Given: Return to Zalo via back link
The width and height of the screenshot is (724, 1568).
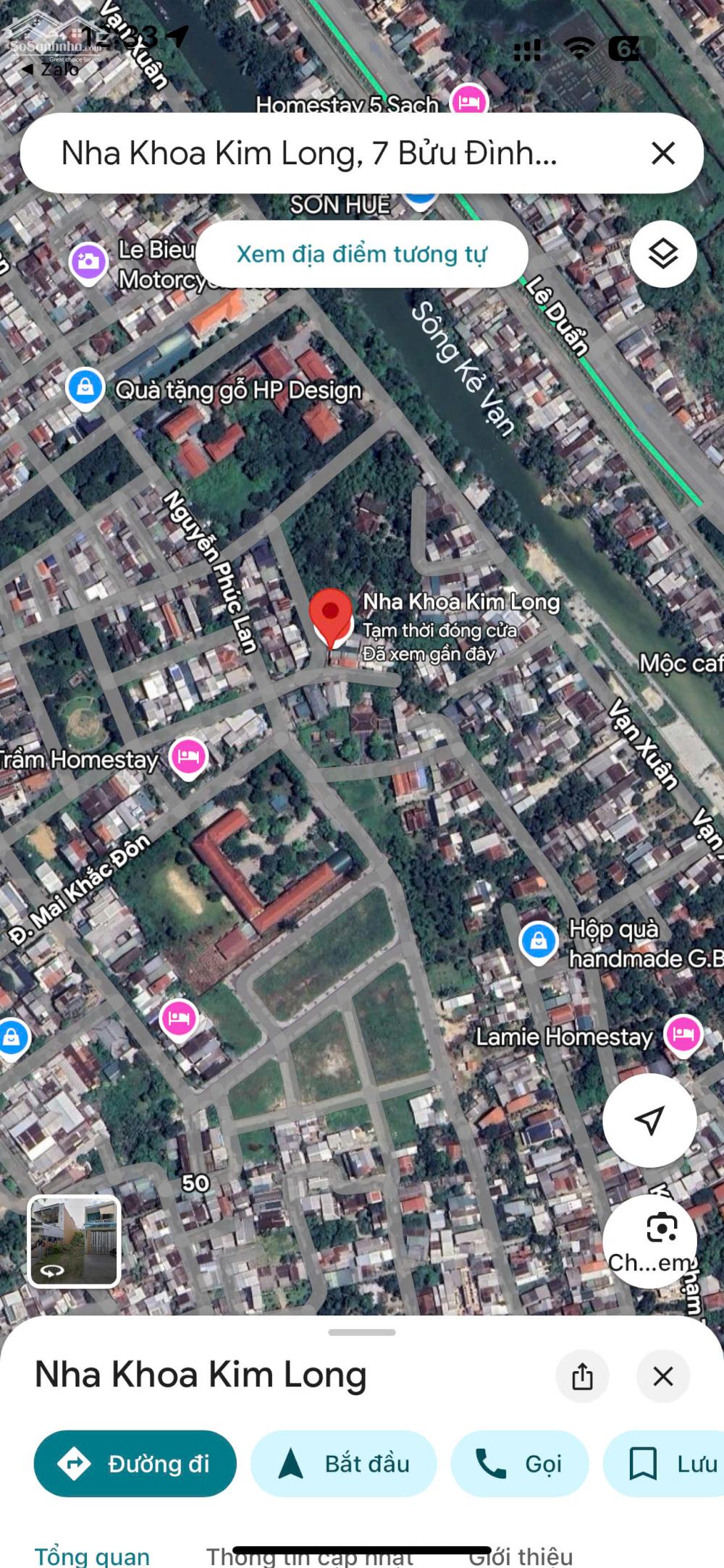Looking at the screenshot, I should coord(51,69).
